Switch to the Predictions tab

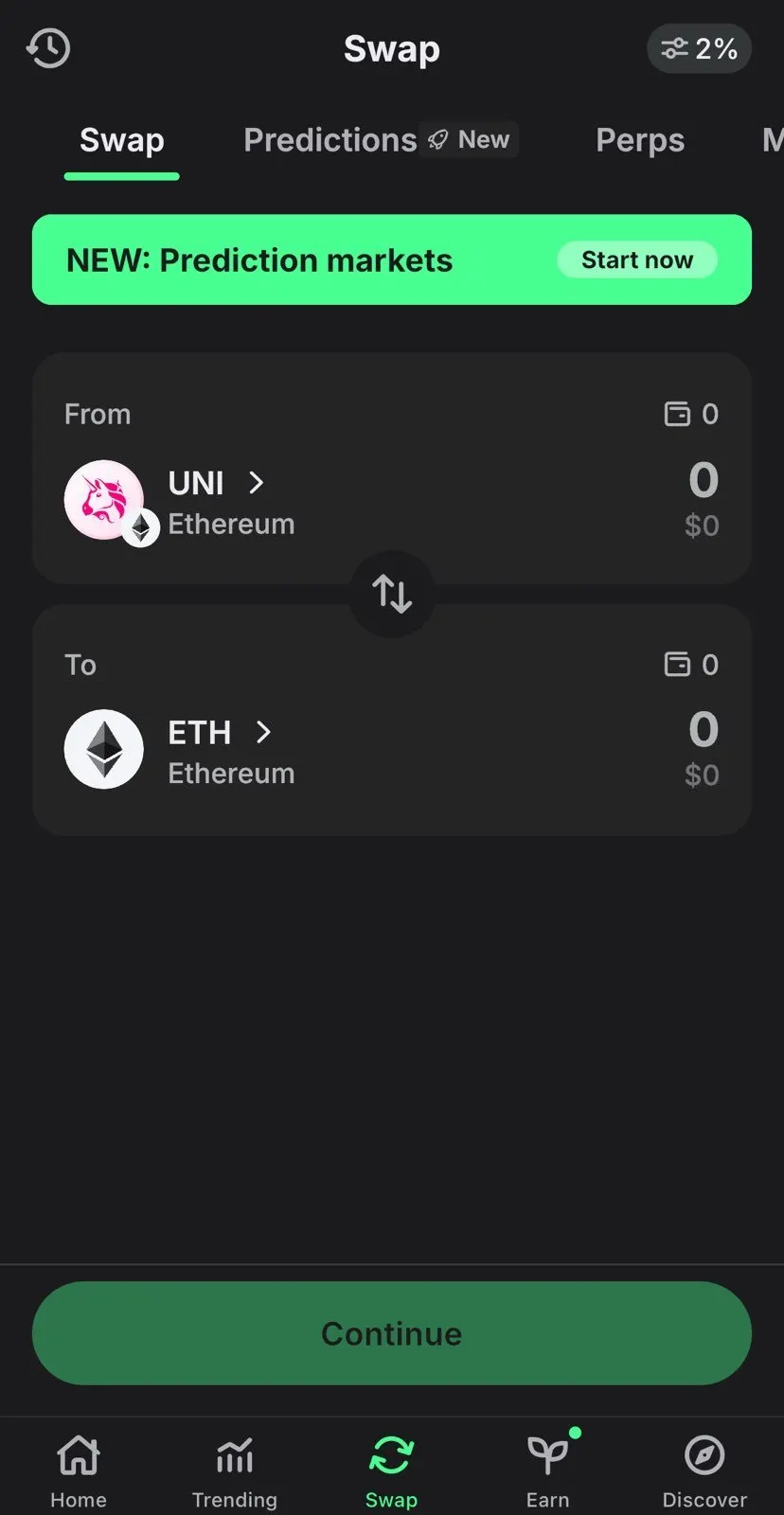click(x=330, y=140)
